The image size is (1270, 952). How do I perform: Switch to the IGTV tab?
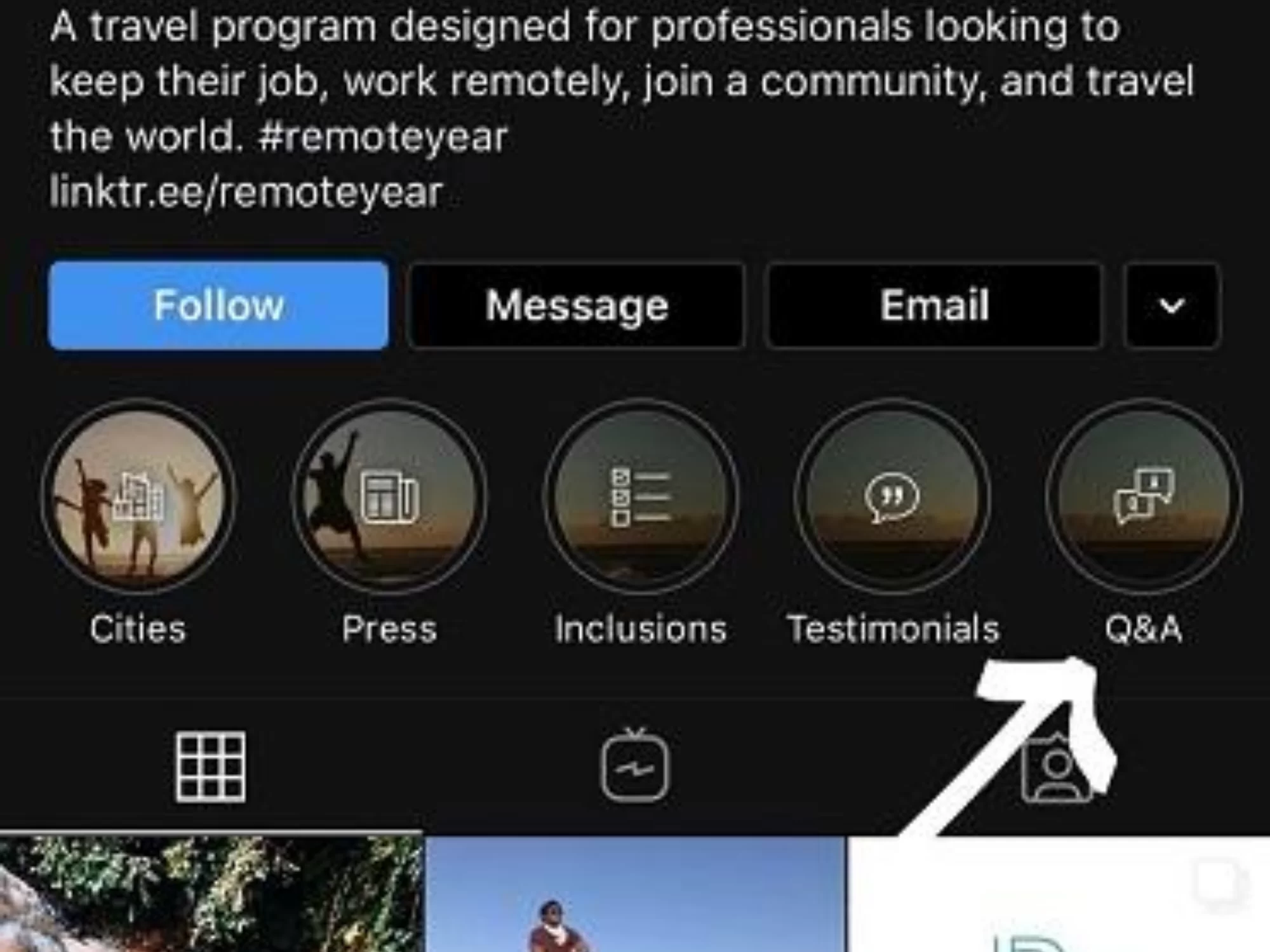pyautogui.click(x=634, y=767)
